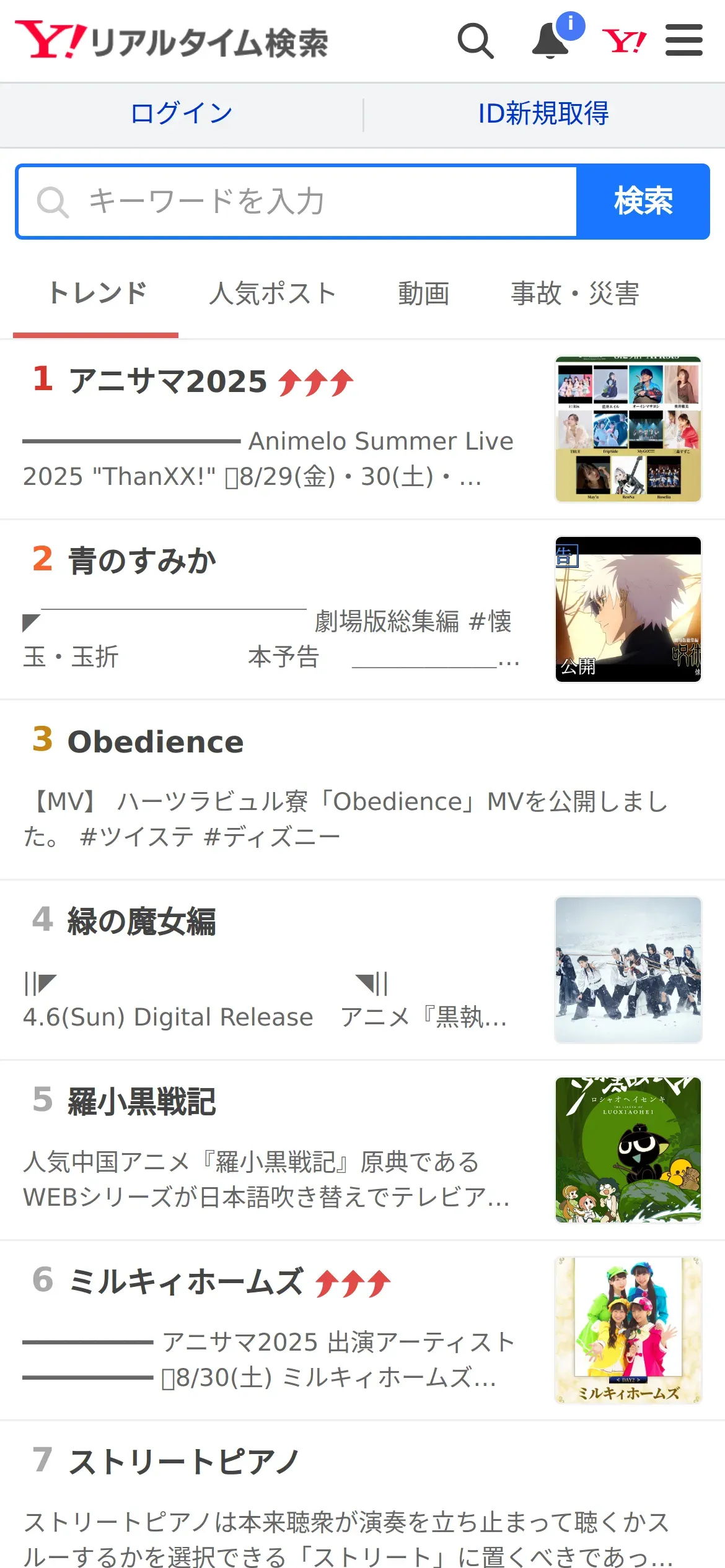Screen dimensions: 725x1568
Task: Open trend 羅小黒戦記
Action: tap(142, 1102)
